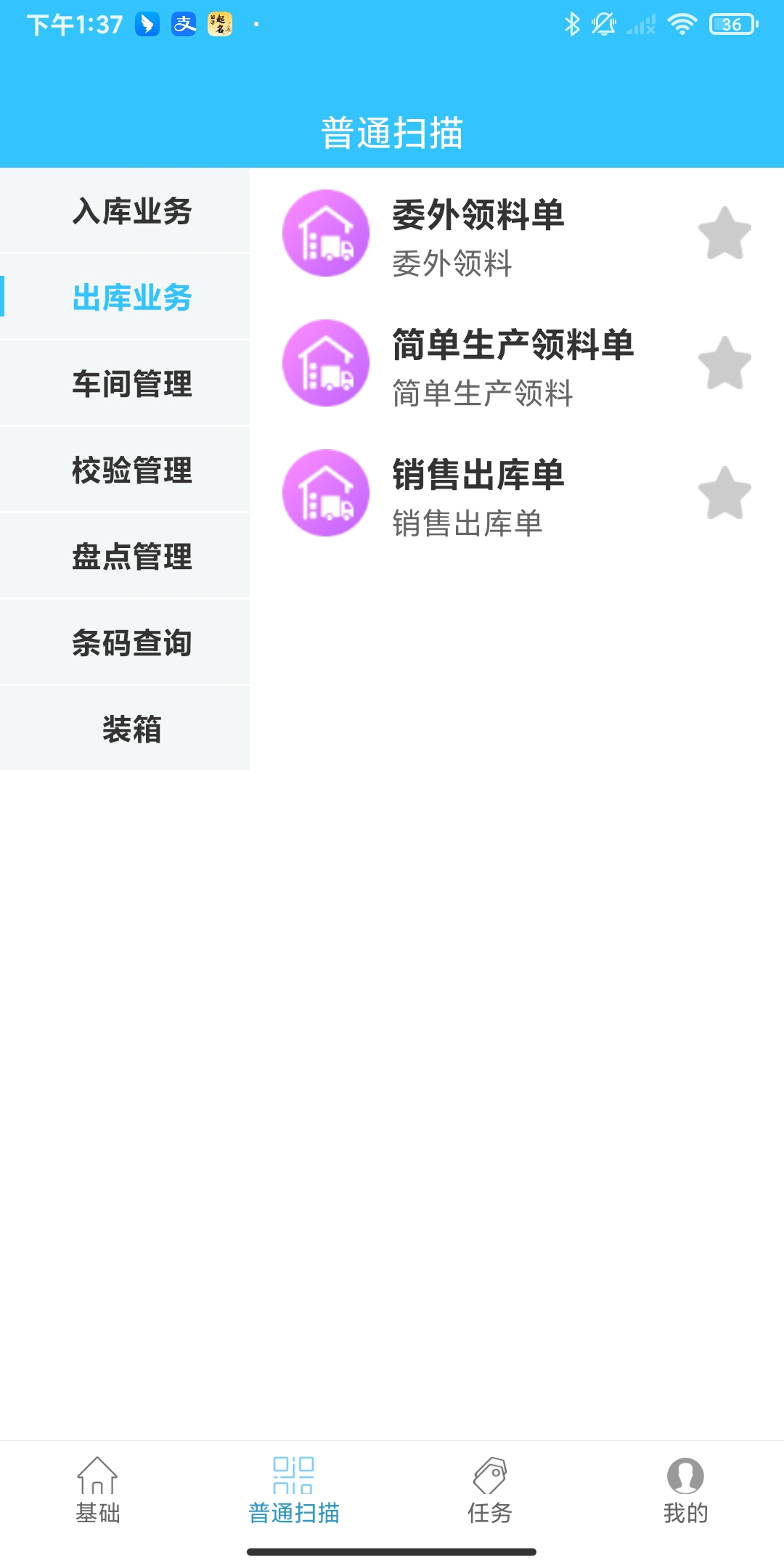
Task: Go to the 任务 tab
Action: tap(490, 1491)
